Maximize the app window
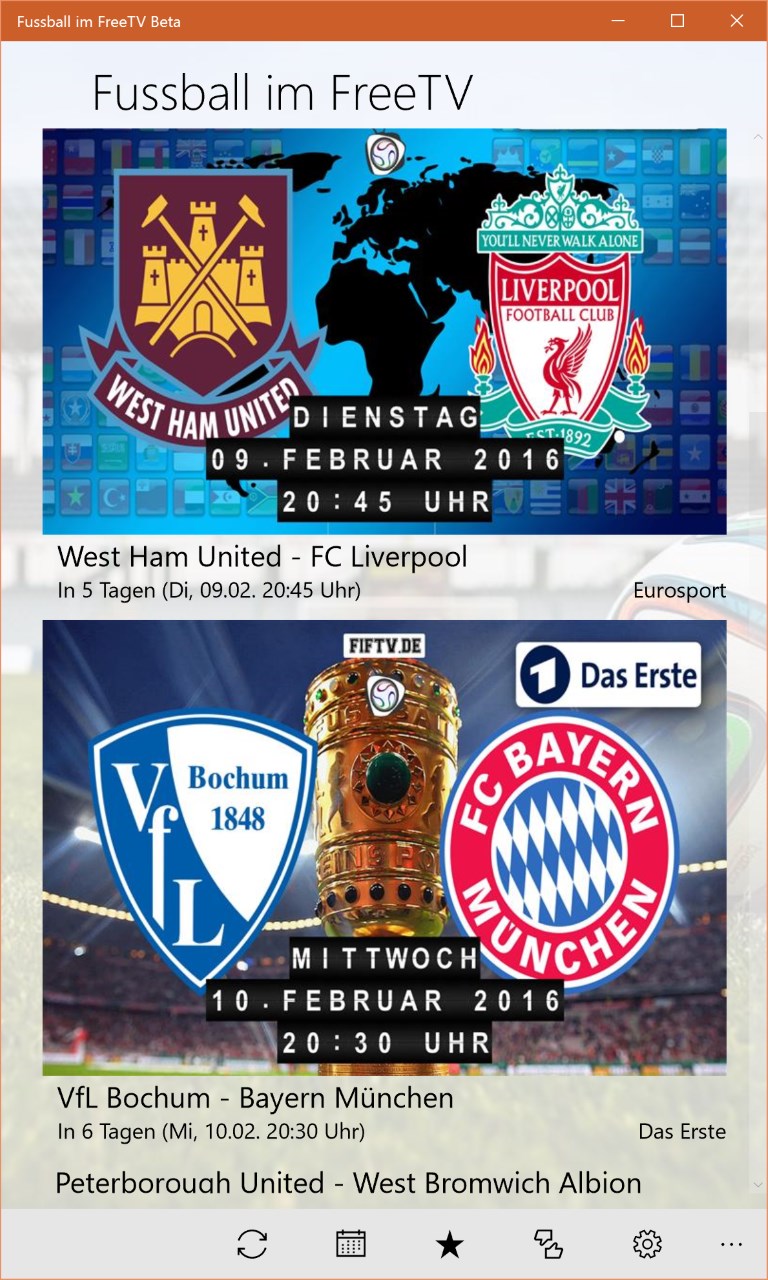This screenshot has height=1280, width=768. (677, 21)
